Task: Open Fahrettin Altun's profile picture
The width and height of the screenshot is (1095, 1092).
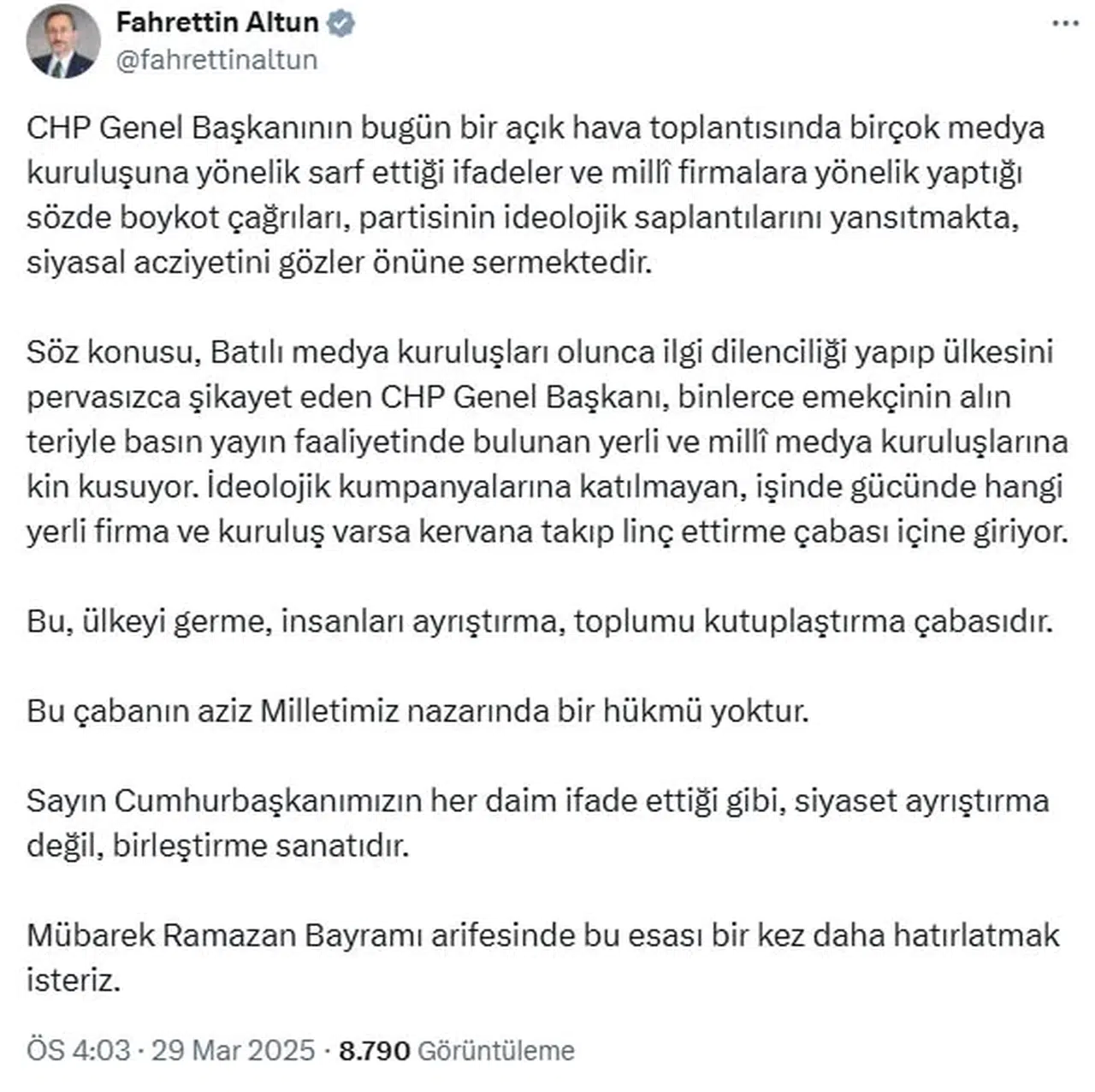Action: 62,41
